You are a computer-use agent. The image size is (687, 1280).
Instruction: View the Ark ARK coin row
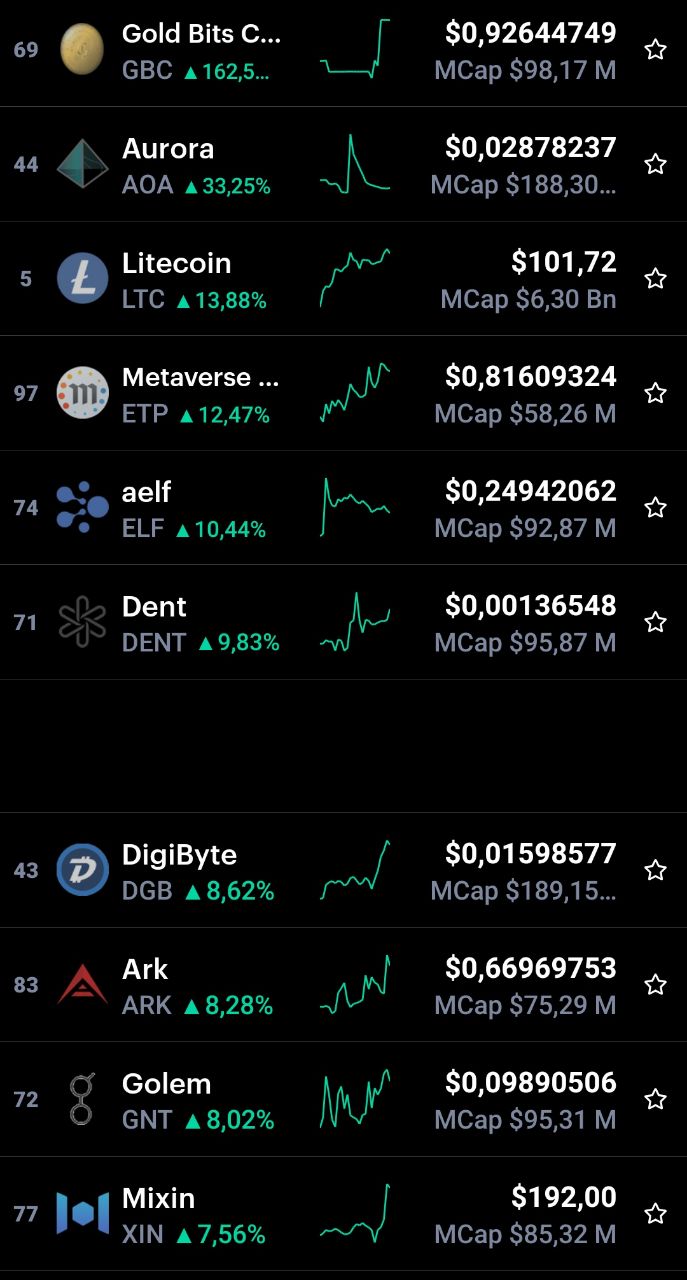pyautogui.click(x=343, y=985)
